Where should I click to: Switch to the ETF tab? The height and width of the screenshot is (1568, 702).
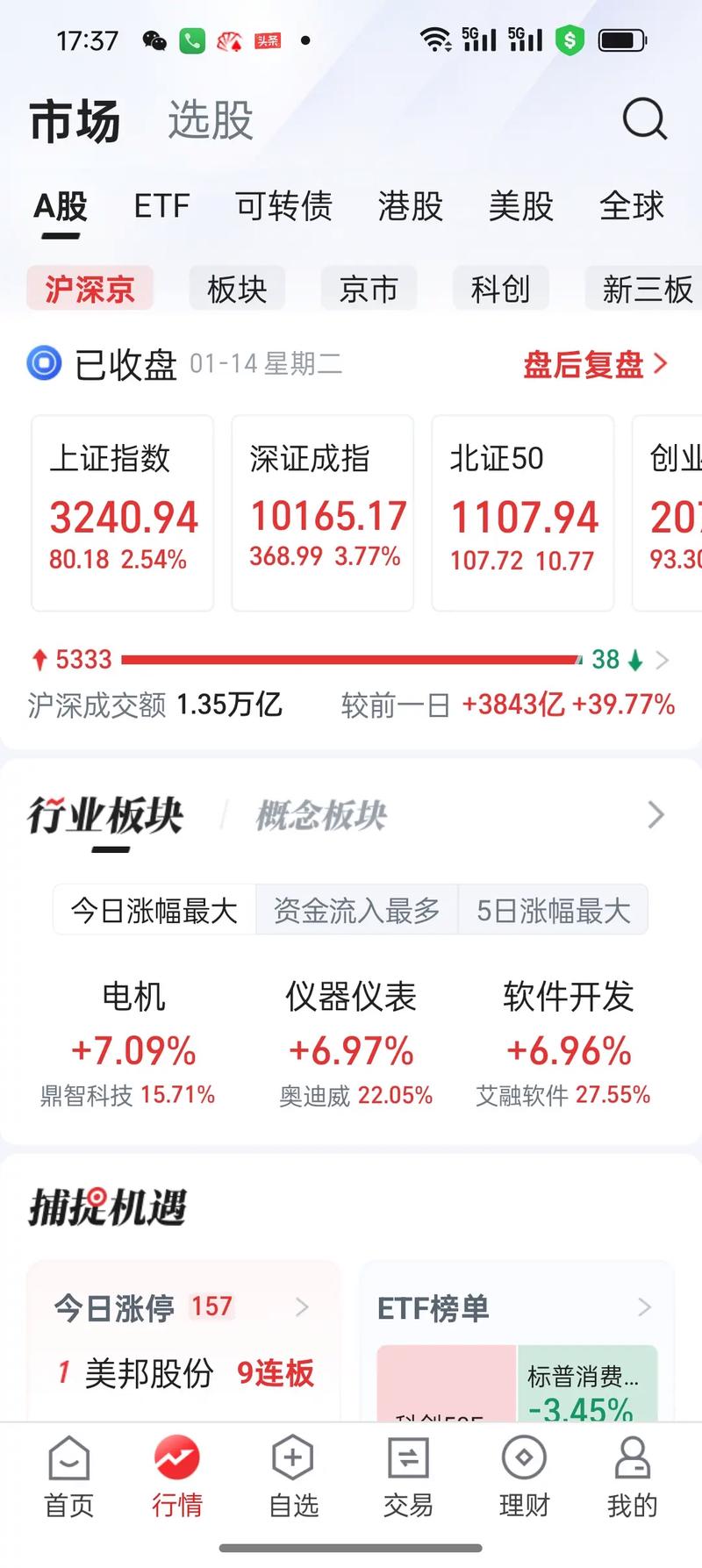pyautogui.click(x=161, y=206)
